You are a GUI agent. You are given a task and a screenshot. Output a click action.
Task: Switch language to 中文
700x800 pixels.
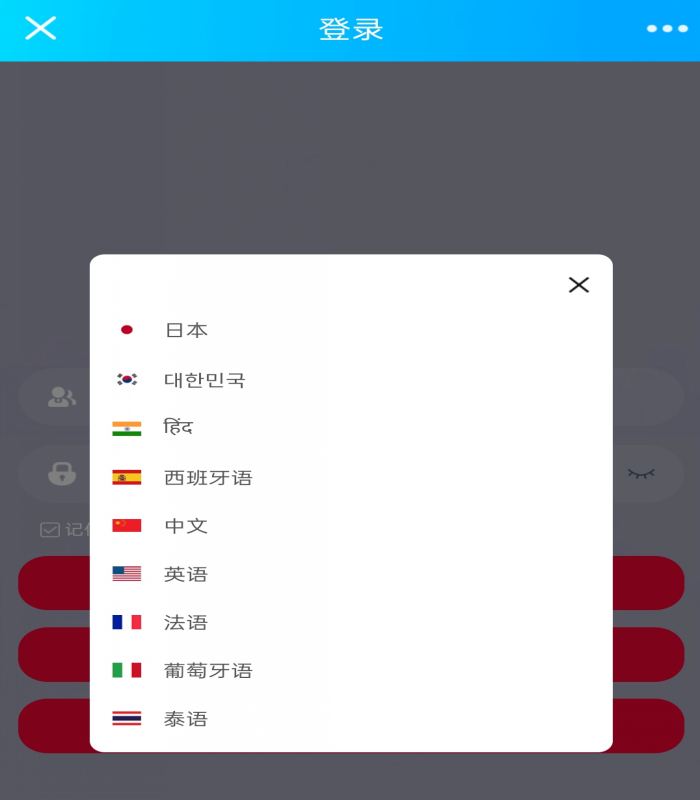[x=186, y=526]
